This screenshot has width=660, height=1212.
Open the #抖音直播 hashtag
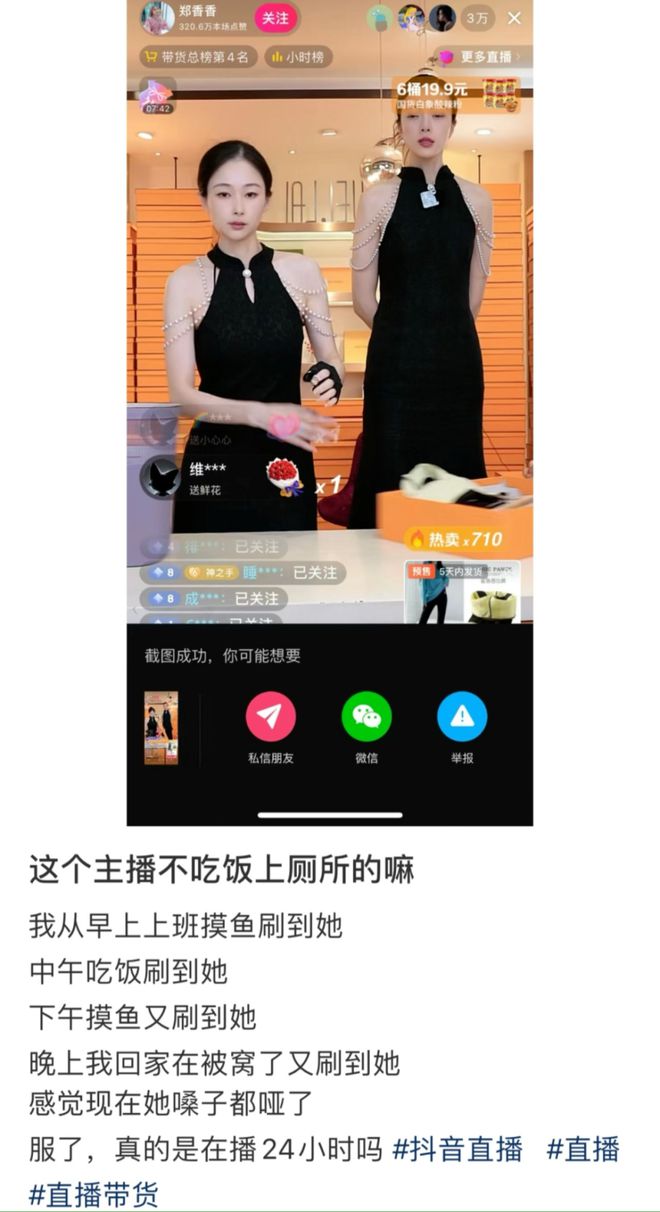point(457,1150)
